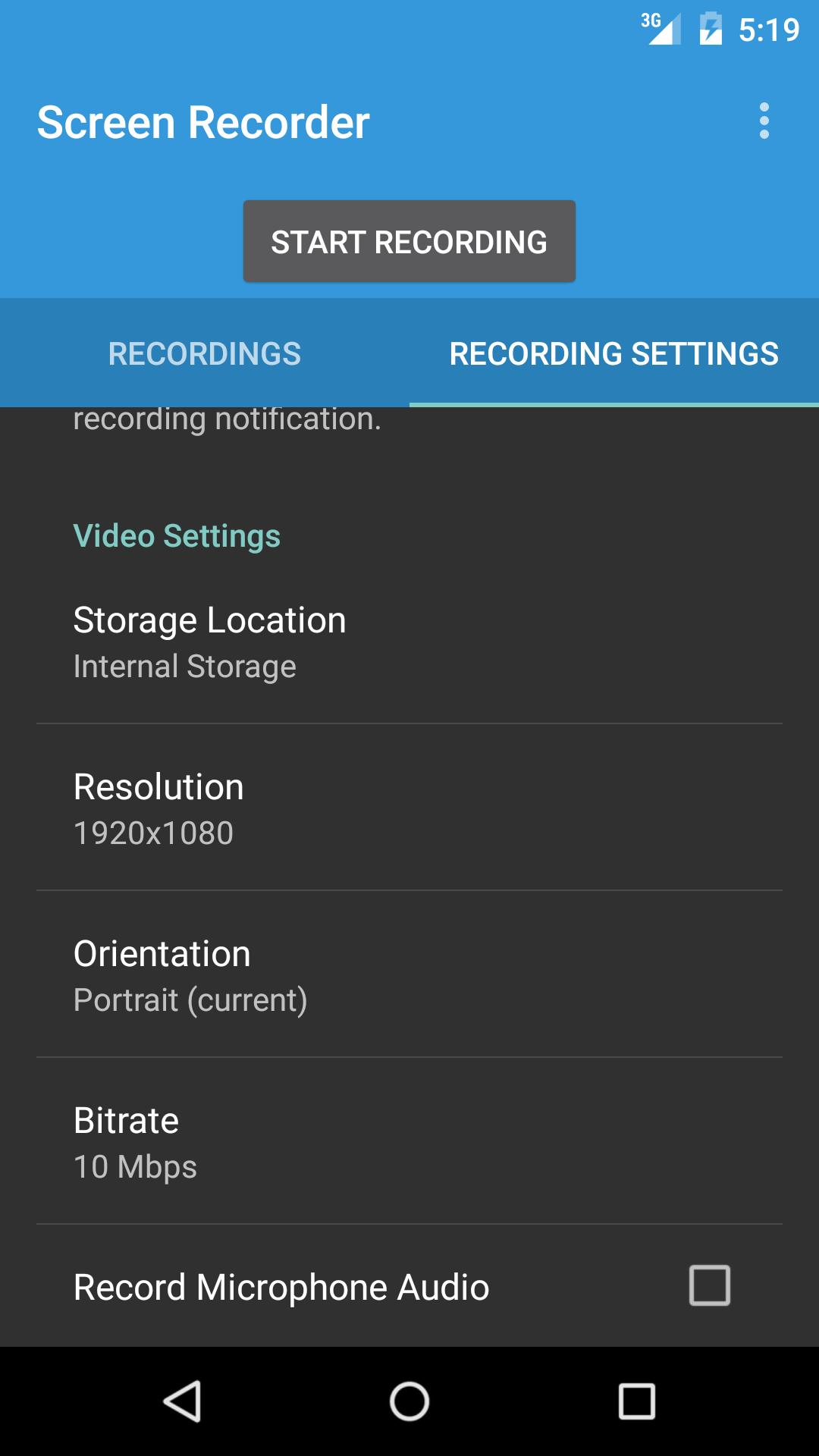
Task: Select the RECORDING SETTINGS tab
Action: pos(613,353)
